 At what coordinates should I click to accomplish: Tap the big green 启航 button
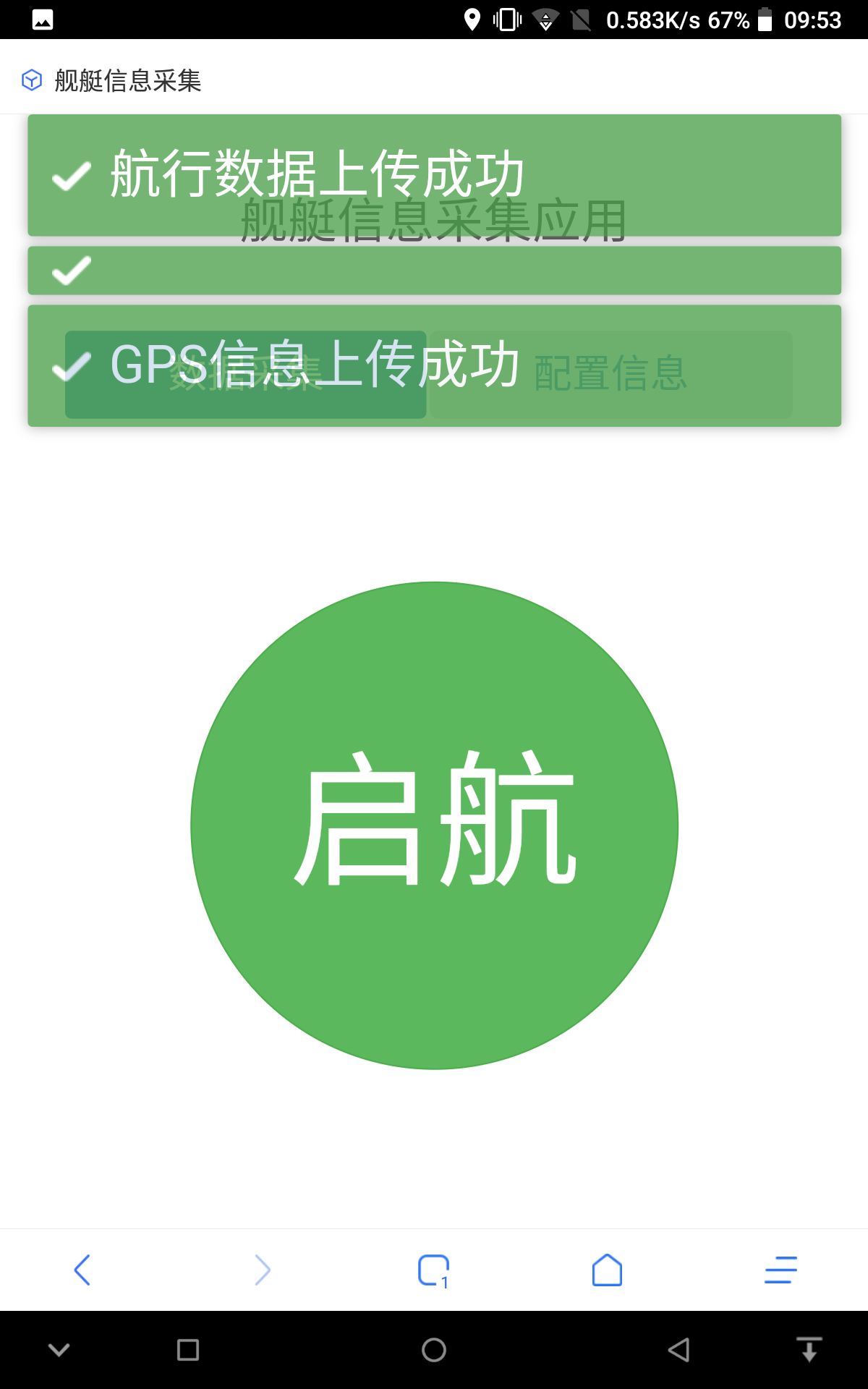point(434,825)
